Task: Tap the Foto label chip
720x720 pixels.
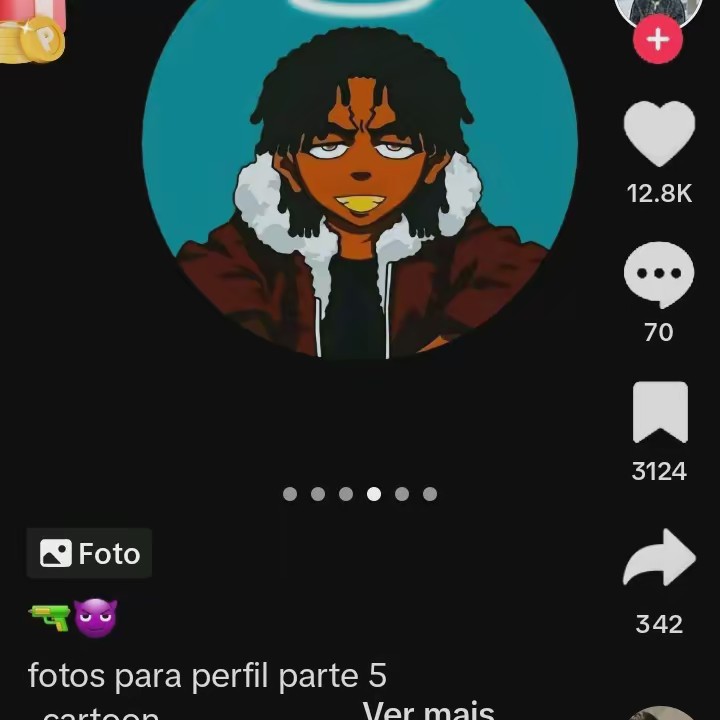Action: [90, 553]
